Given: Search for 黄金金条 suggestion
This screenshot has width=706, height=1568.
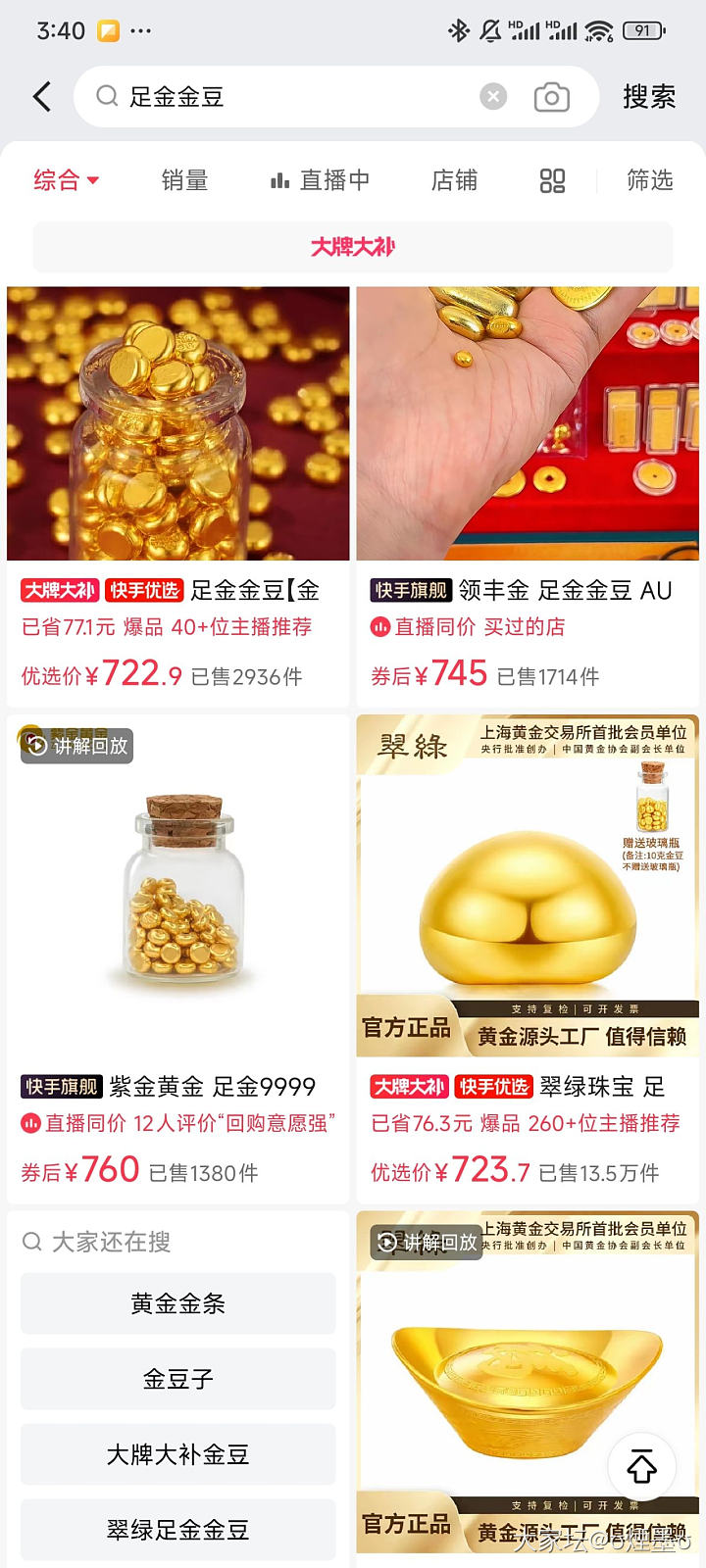Looking at the screenshot, I should coord(177,1303).
